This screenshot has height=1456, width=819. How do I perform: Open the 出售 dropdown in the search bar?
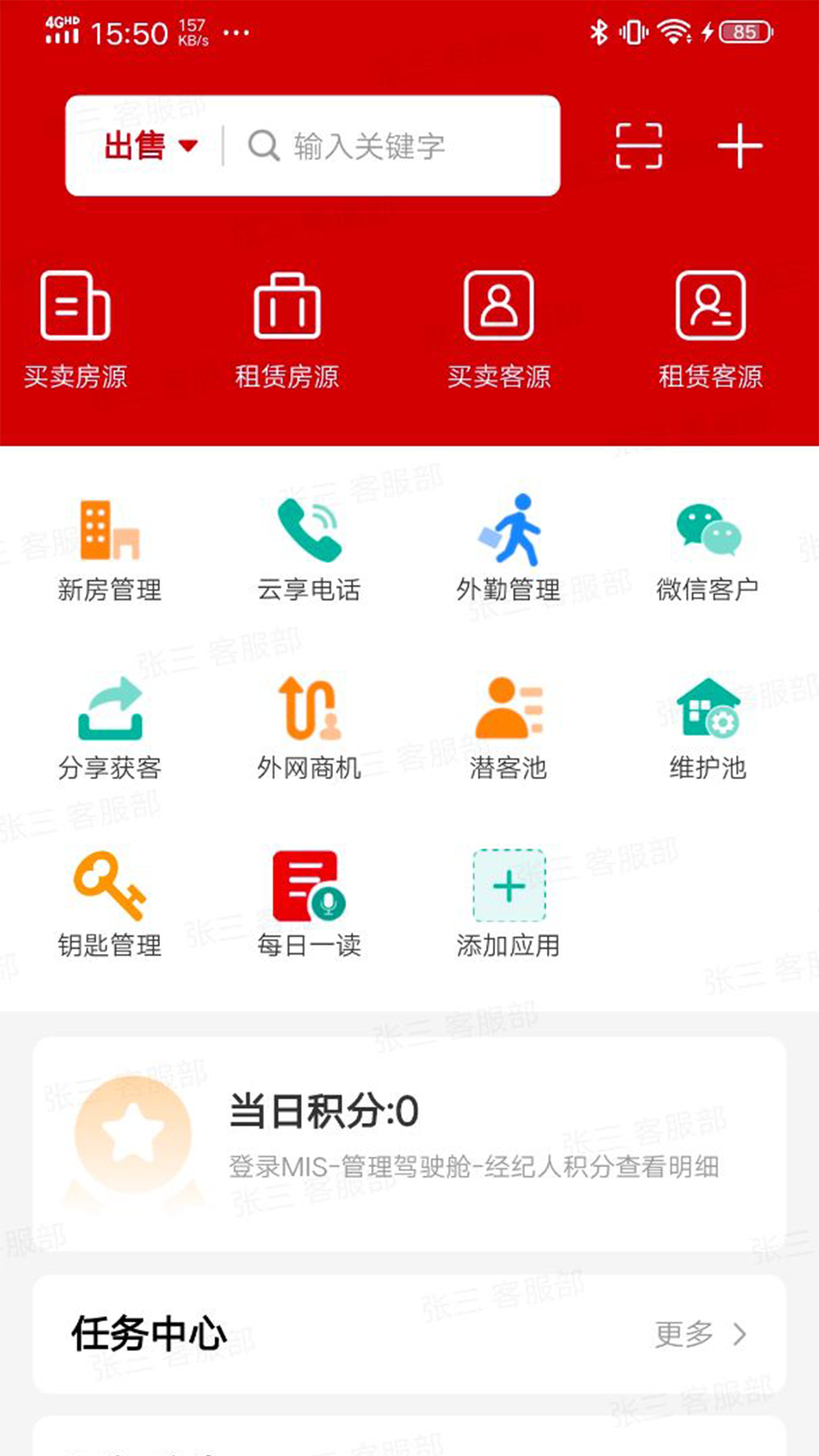(x=150, y=146)
